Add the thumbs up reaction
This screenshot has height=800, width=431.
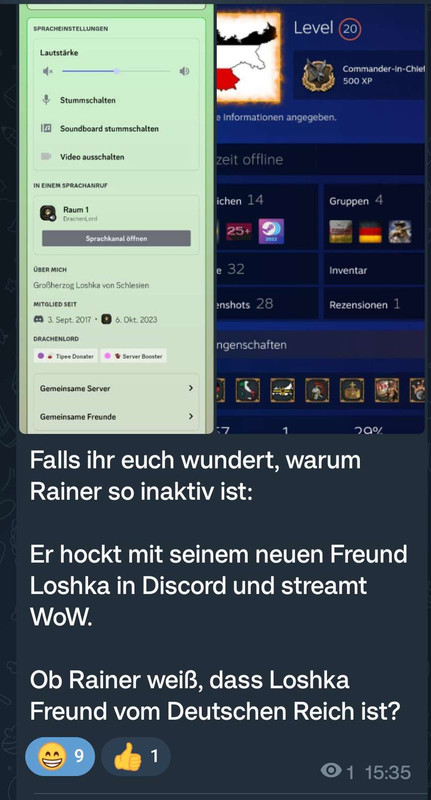coord(136,756)
